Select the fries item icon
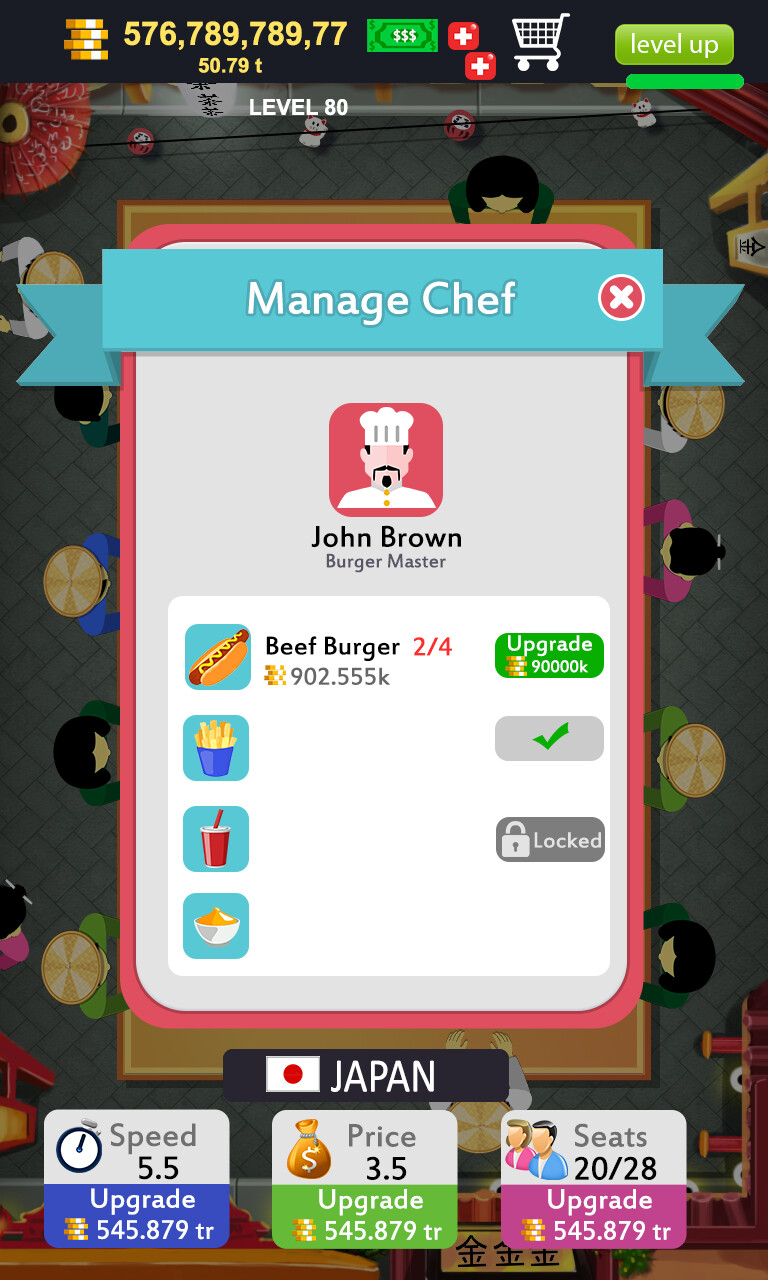The width and height of the screenshot is (768, 1280). click(216, 748)
